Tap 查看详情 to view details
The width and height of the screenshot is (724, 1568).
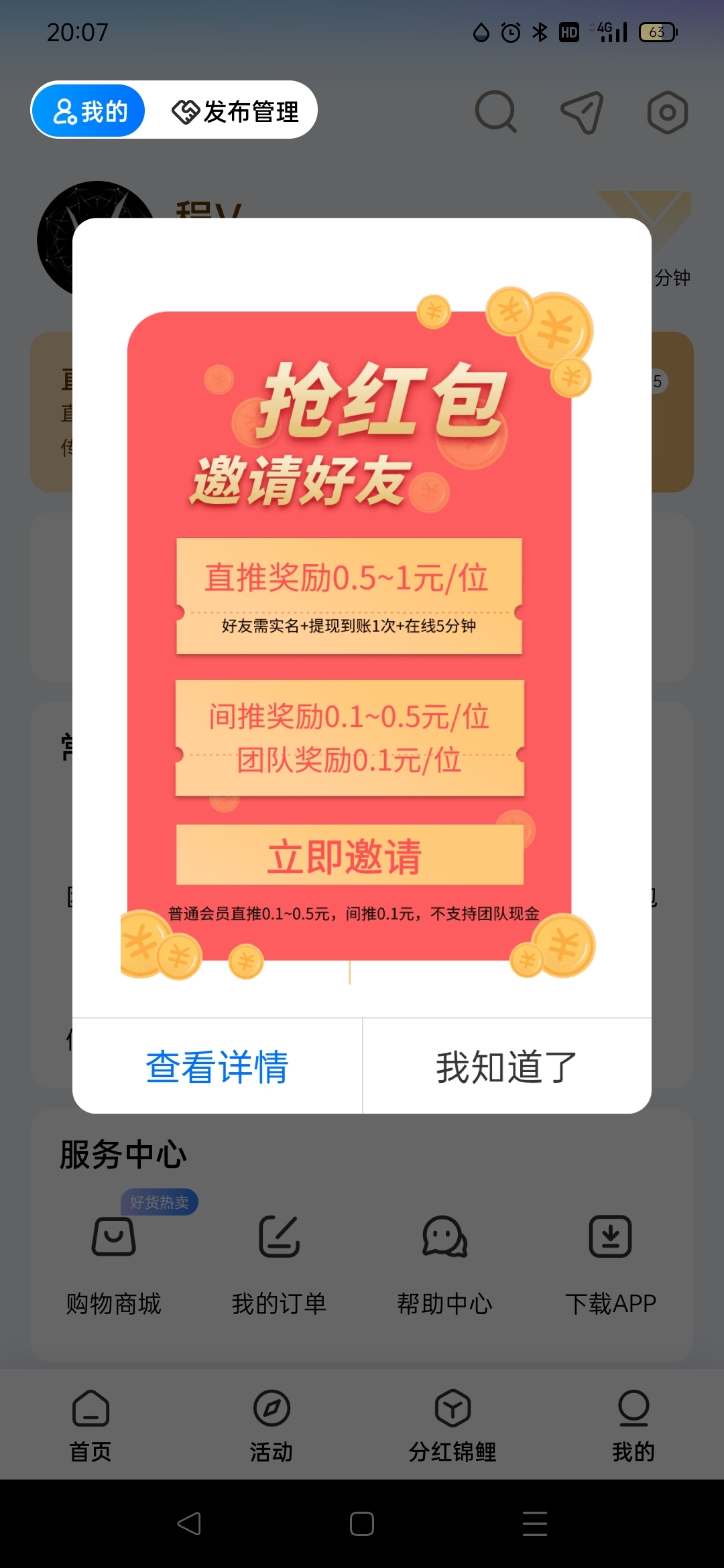[217, 1066]
